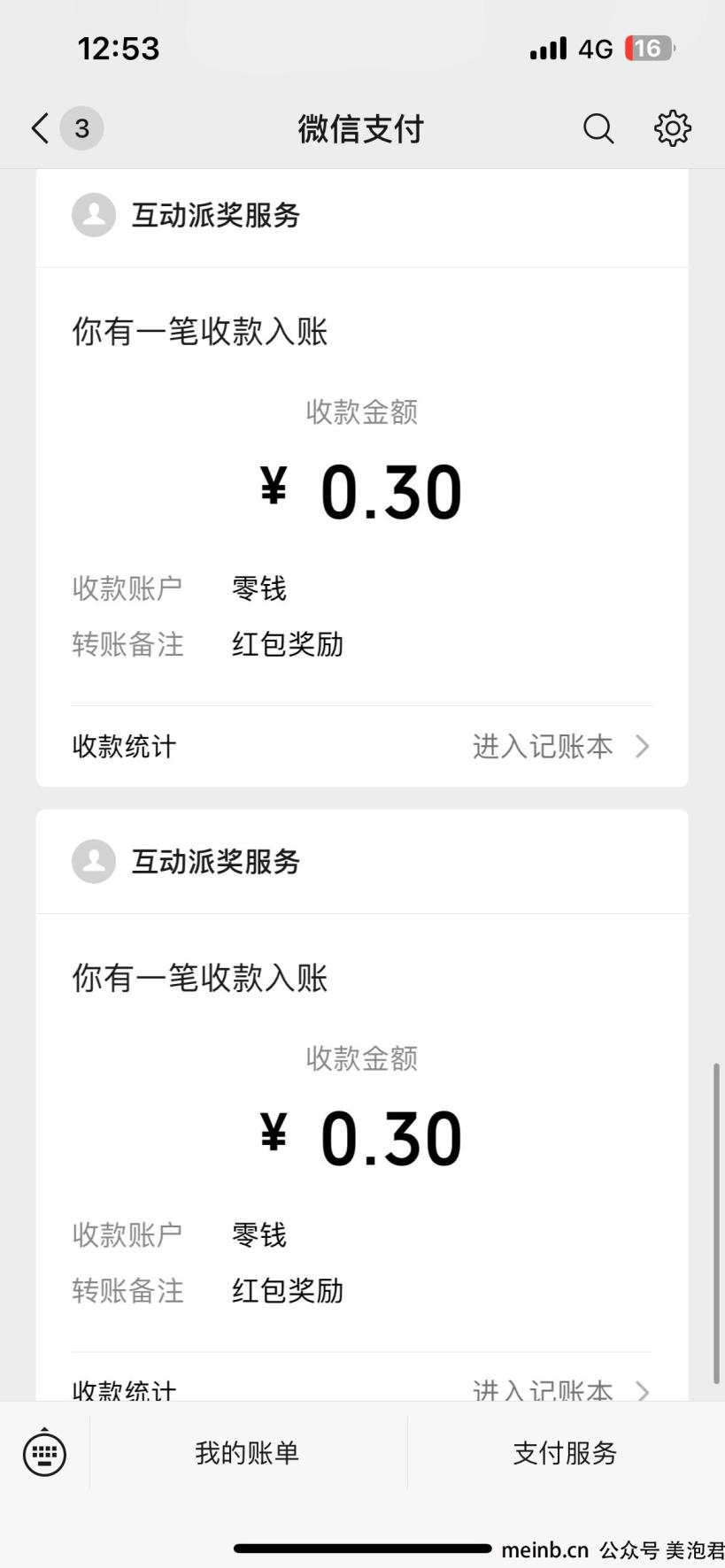
Task: Open the search magnifier icon
Action: [x=598, y=128]
